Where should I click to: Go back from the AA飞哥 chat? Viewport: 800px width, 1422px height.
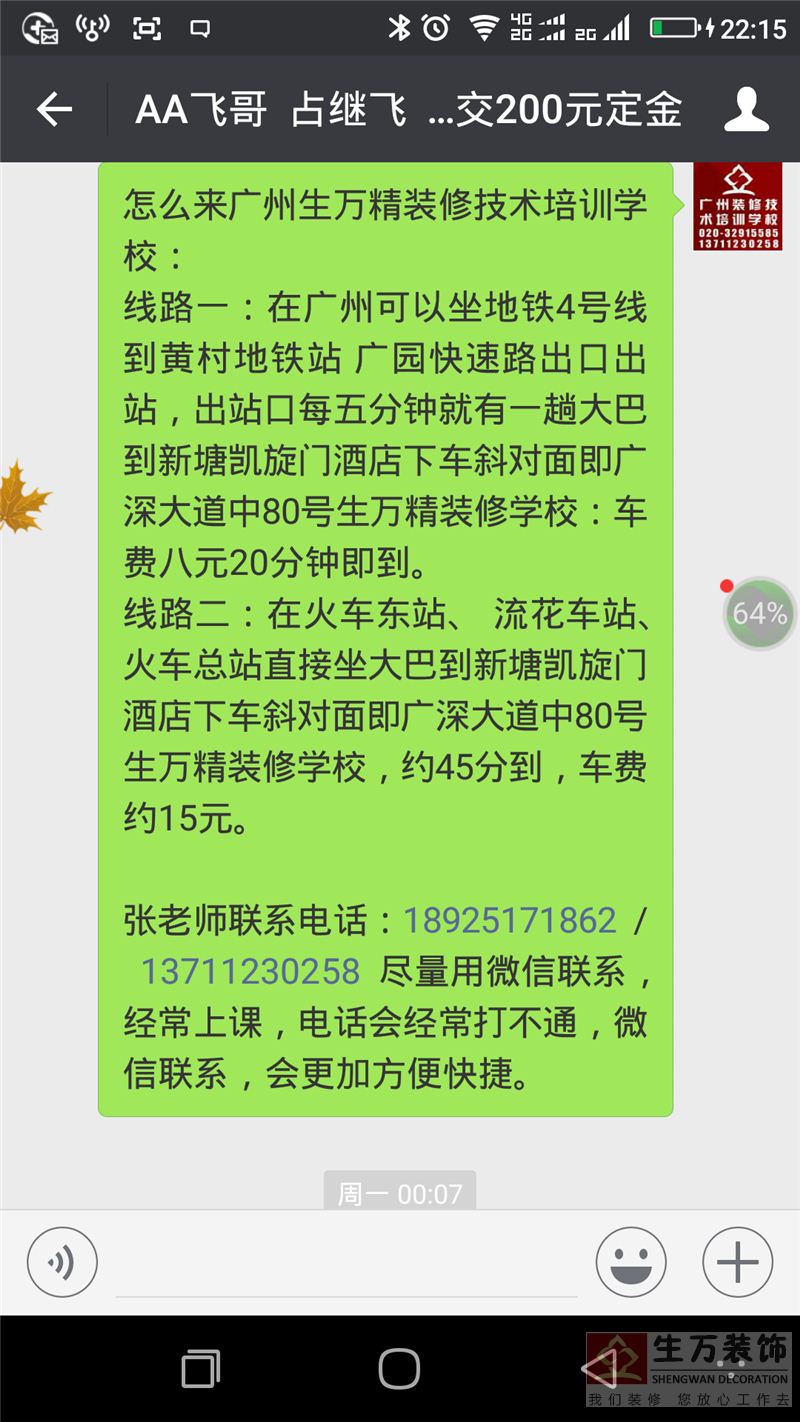(x=54, y=109)
